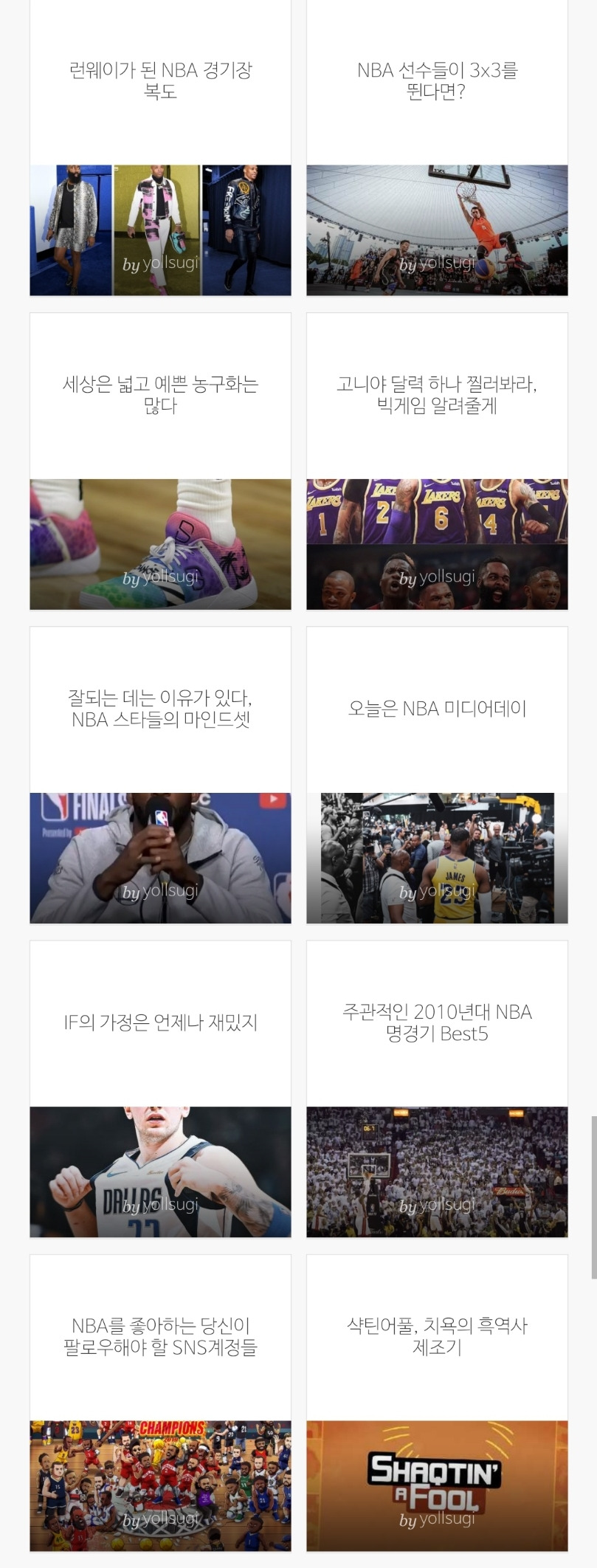View the article '세상은 넓고 예쁜 농구화는 많다'
This screenshot has width=597, height=1568.
click(160, 395)
